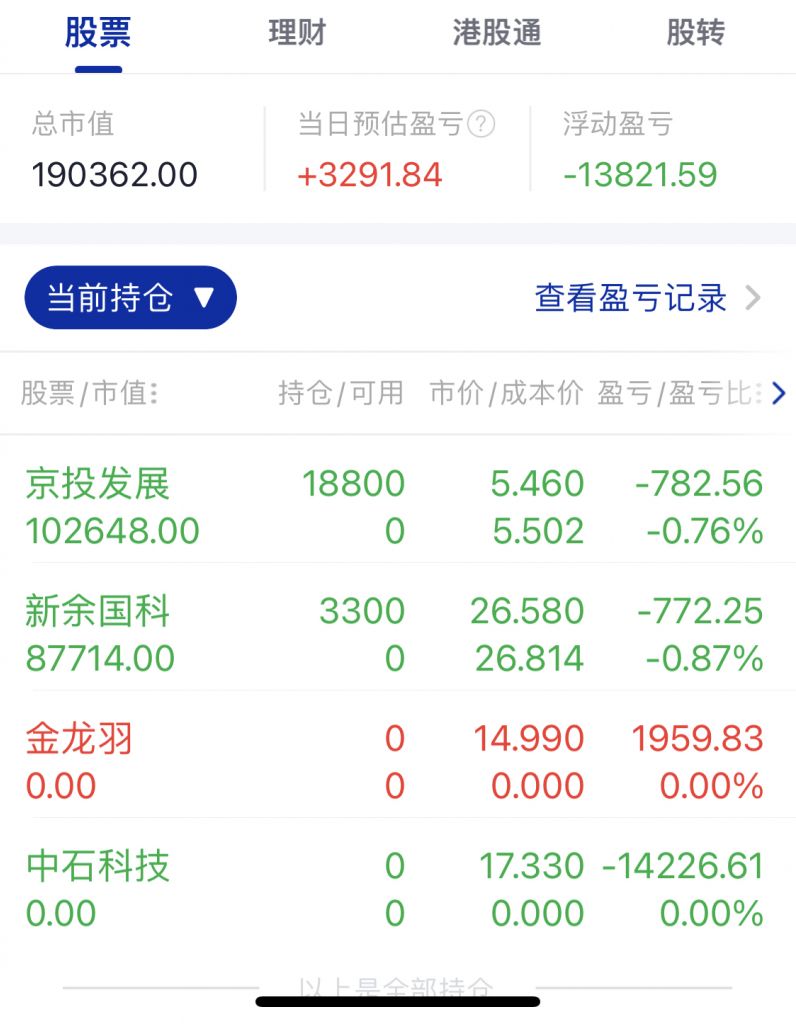The width and height of the screenshot is (796, 1024).
Task: Select the 股转 tab
Action: [694, 32]
